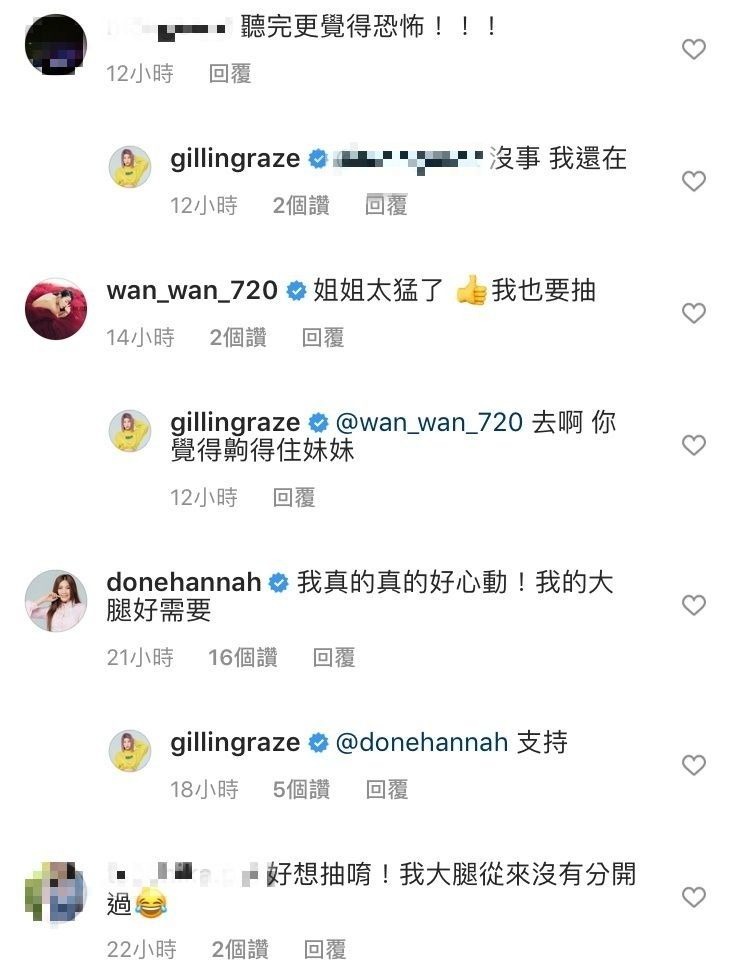Like the comment "聽完更覺得恐怖"
The width and height of the screenshot is (750, 971).
click(x=693, y=49)
